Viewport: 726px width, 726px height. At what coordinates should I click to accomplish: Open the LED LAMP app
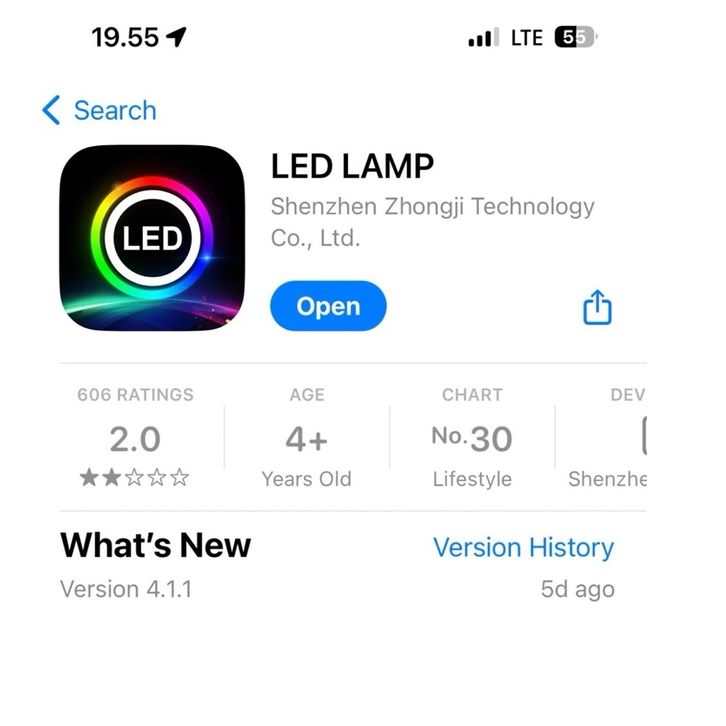(328, 306)
